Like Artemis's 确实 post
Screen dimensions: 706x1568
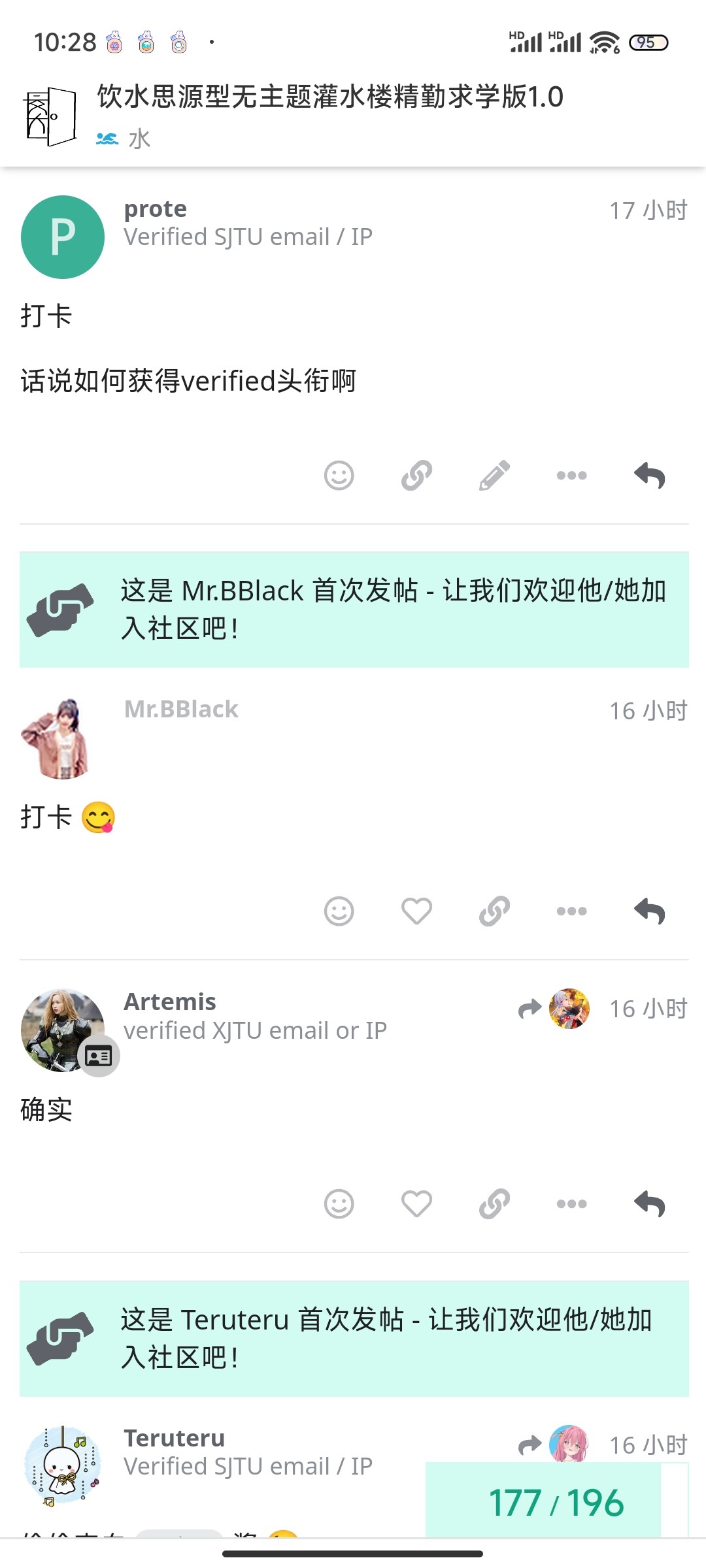click(416, 1203)
